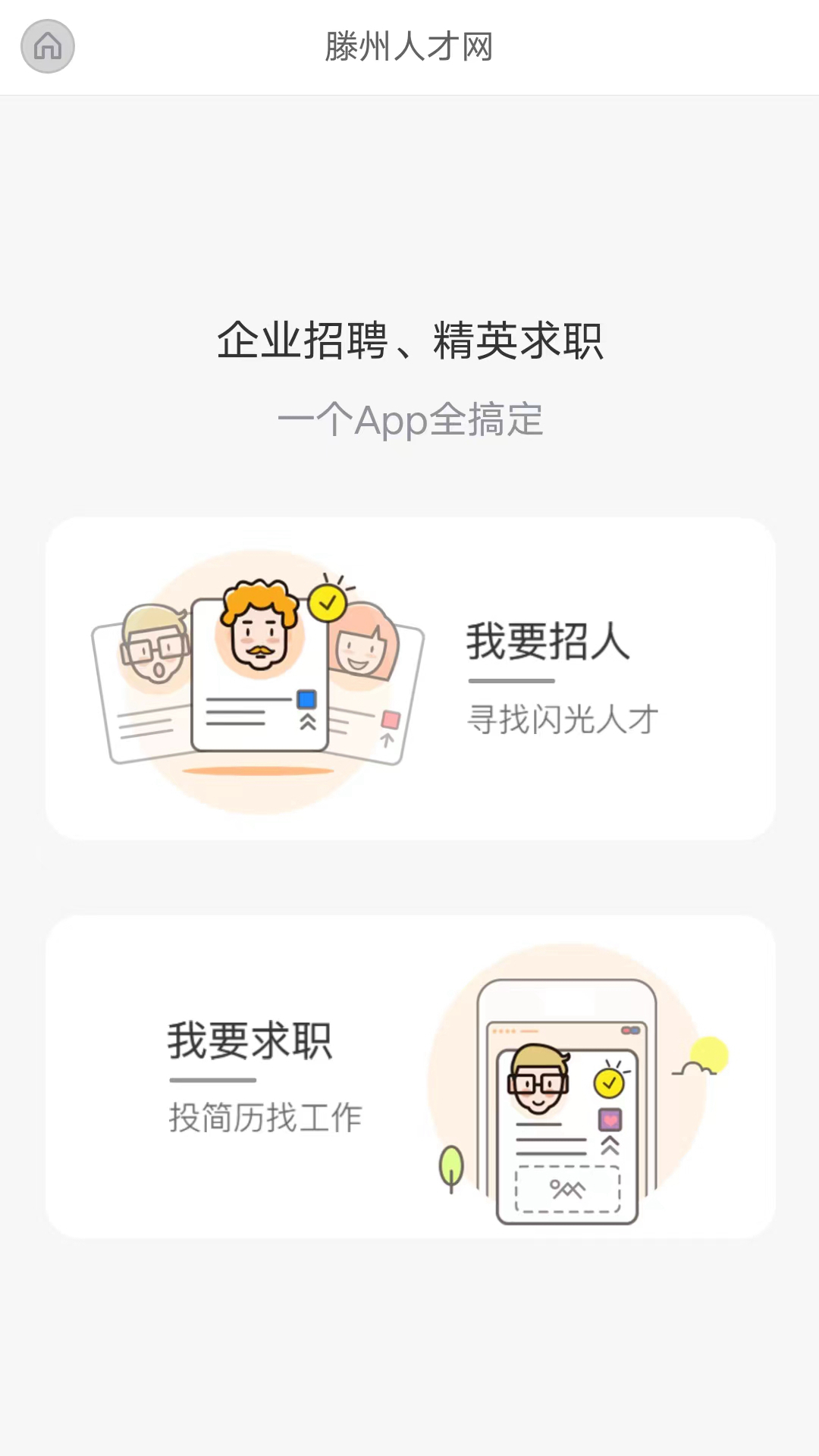Click the 投简历找工作 subtitle text
Screen dimensions: 819x1456
265,1115
